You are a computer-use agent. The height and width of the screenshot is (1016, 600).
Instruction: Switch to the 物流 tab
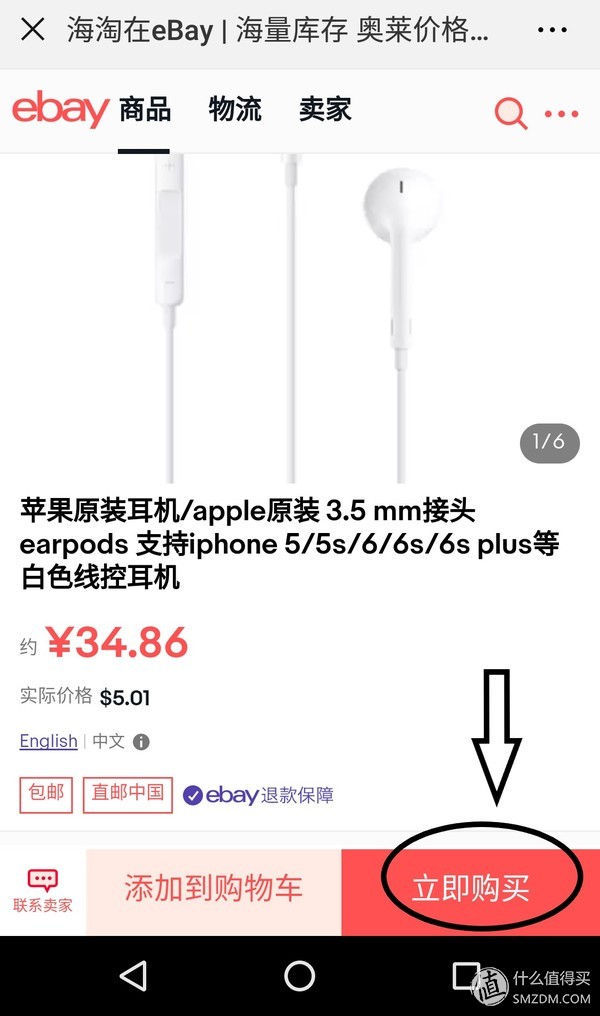coord(235,110)
